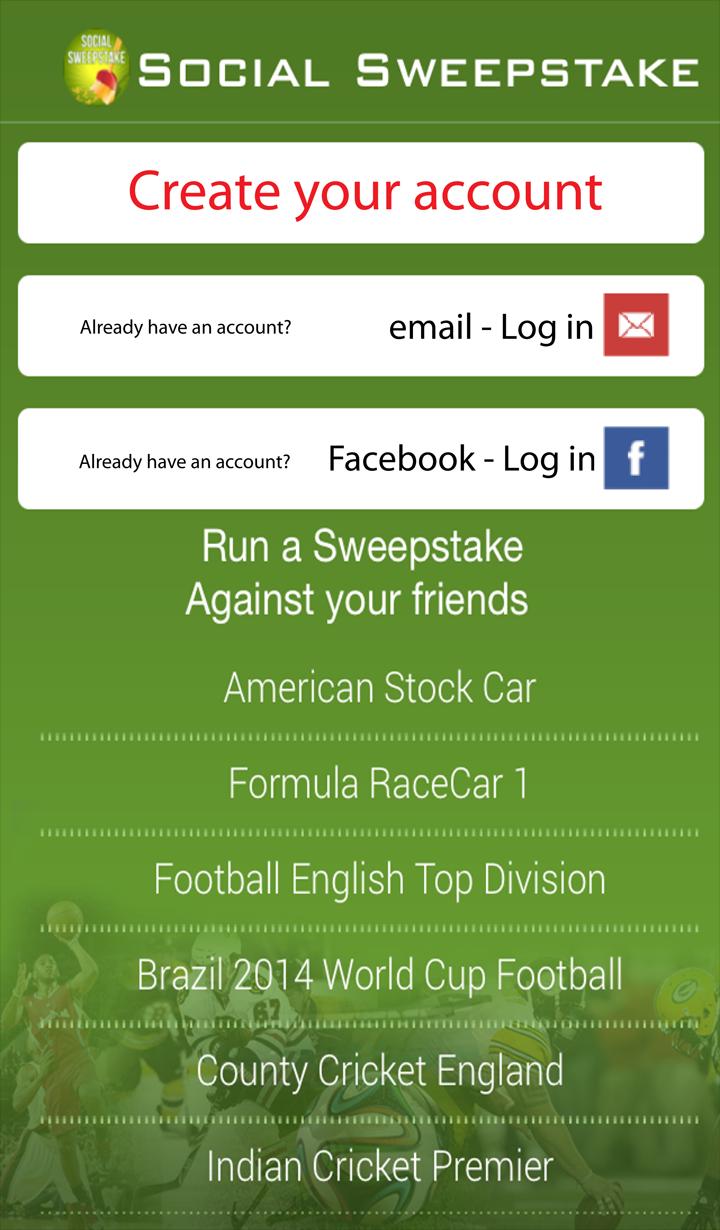
Task: Open Football English Top Division
Action: click(x=378, y=877)
